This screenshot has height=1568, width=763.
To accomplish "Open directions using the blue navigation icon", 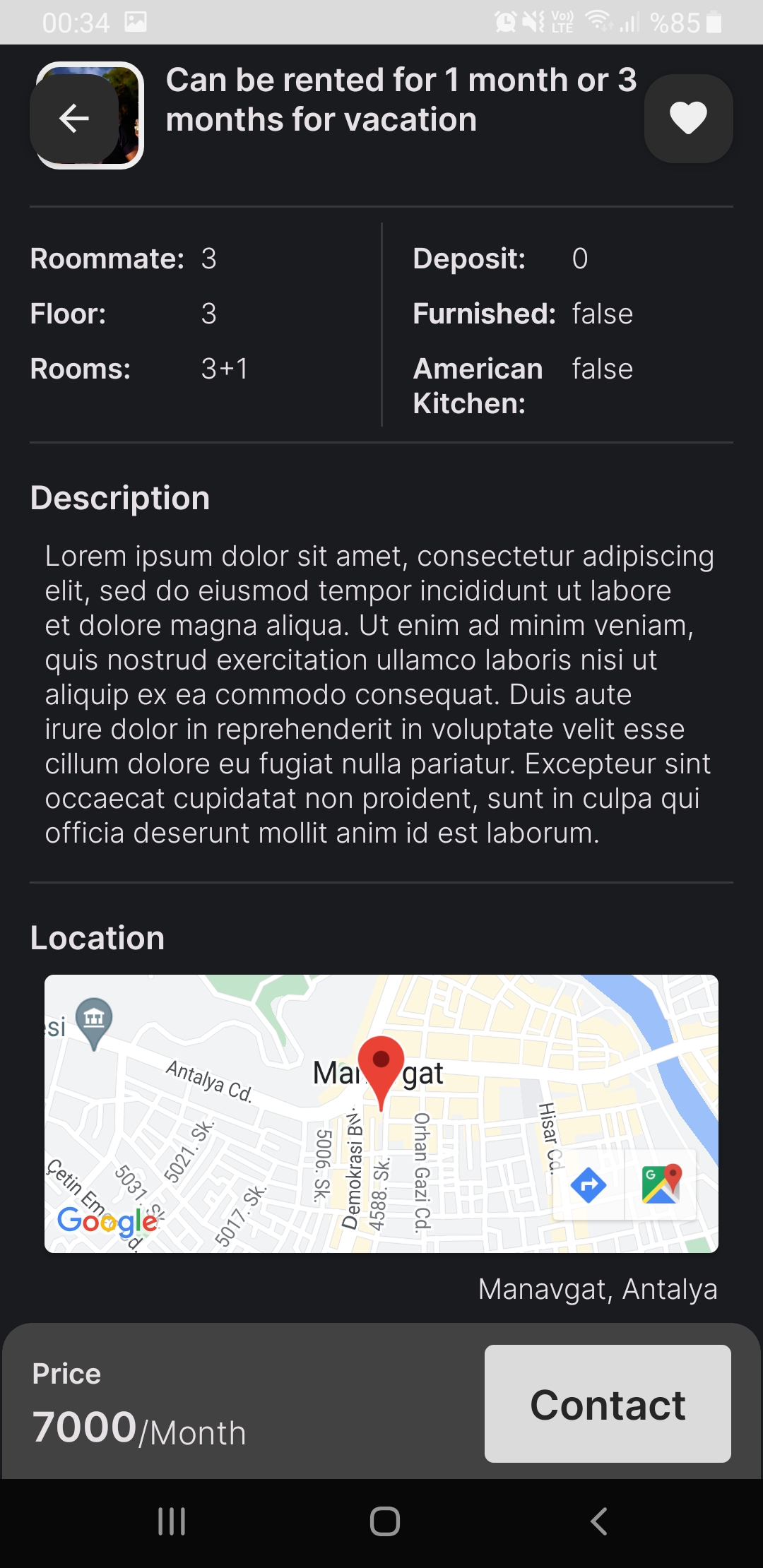I will tap(589, 1185).
